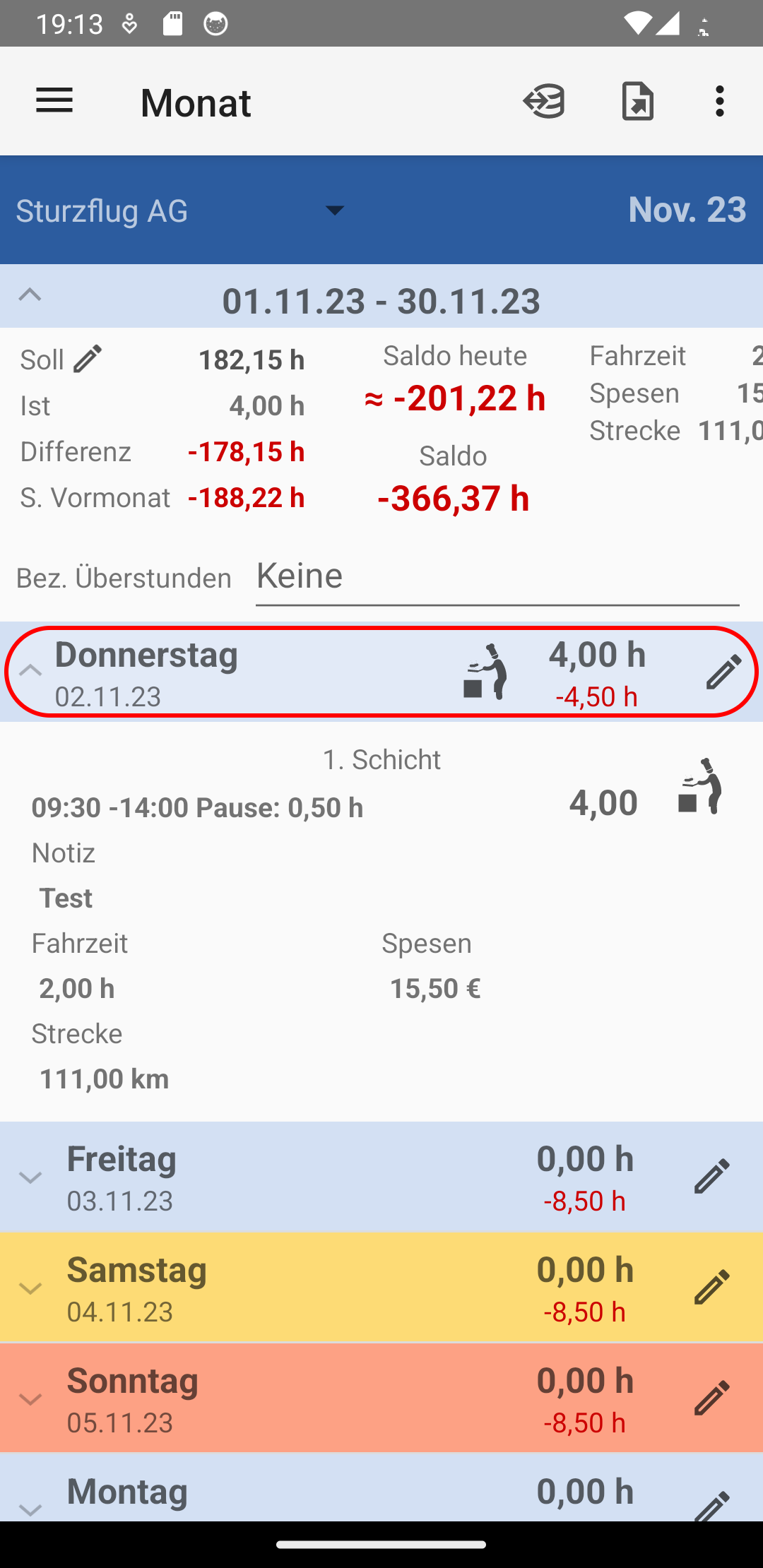Expand the Freitag 03.11.23 row

click(x=30, y=1177)
